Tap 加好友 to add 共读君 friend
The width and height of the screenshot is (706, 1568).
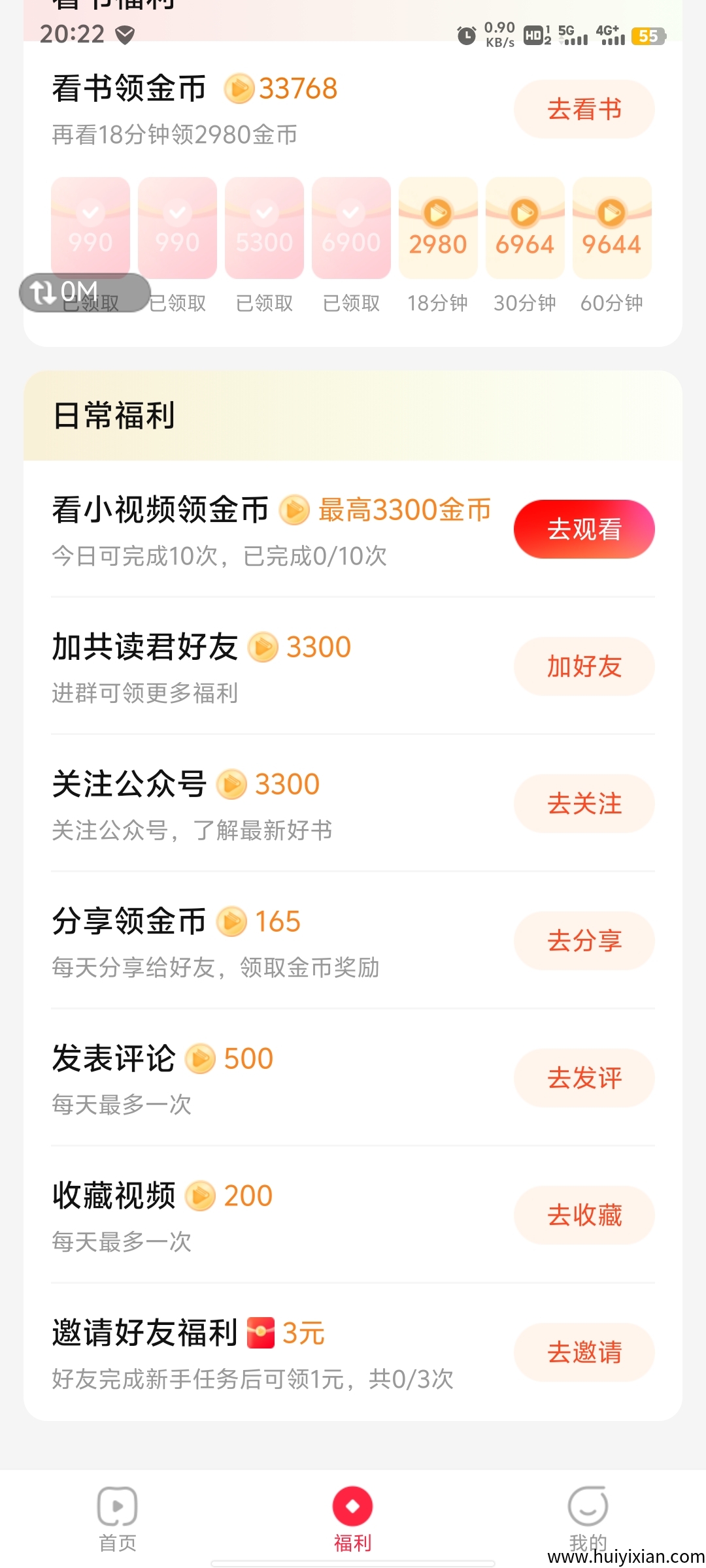pos(584,666)
